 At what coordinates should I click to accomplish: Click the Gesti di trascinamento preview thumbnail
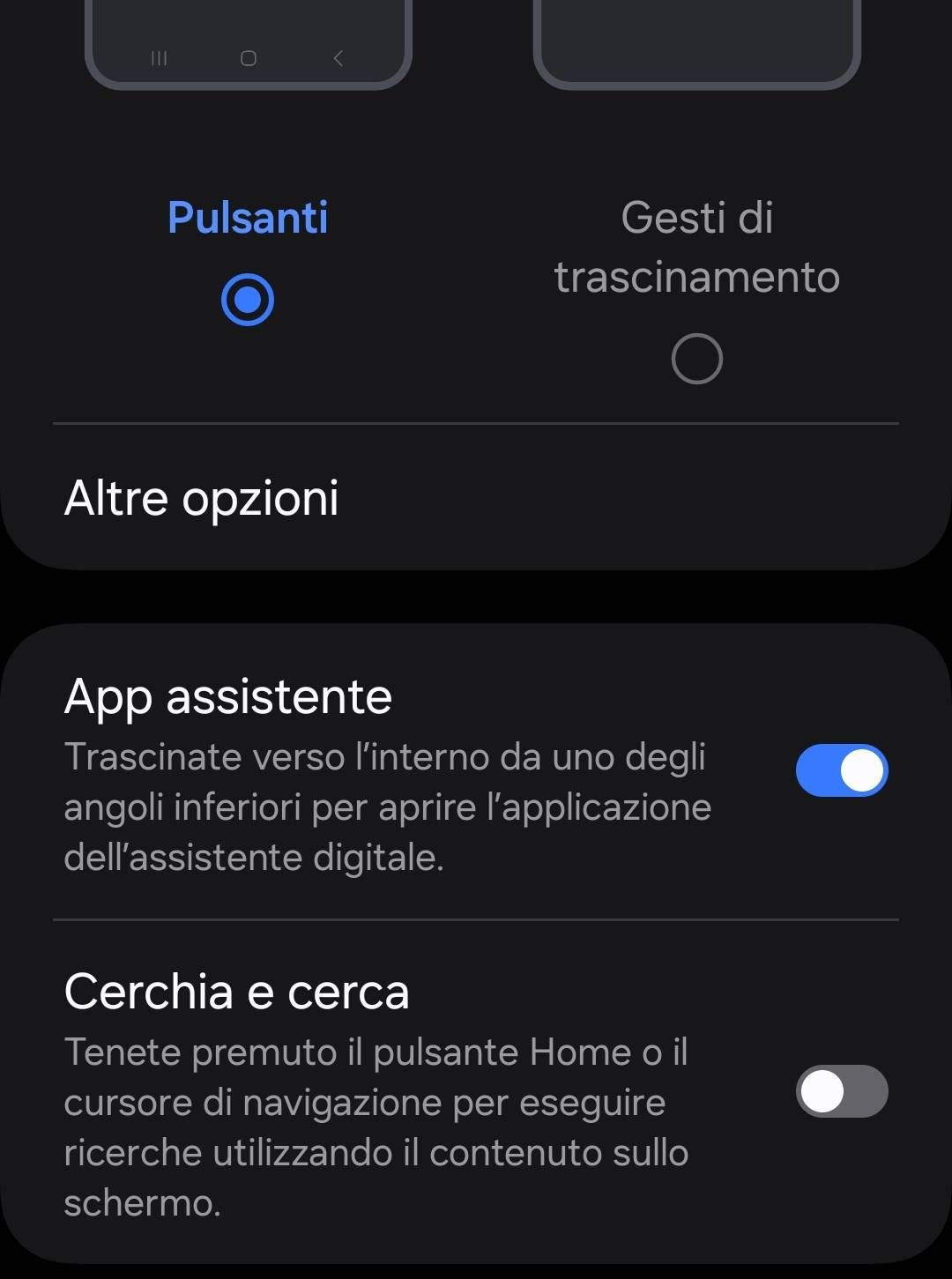click(x=696, y=40)
